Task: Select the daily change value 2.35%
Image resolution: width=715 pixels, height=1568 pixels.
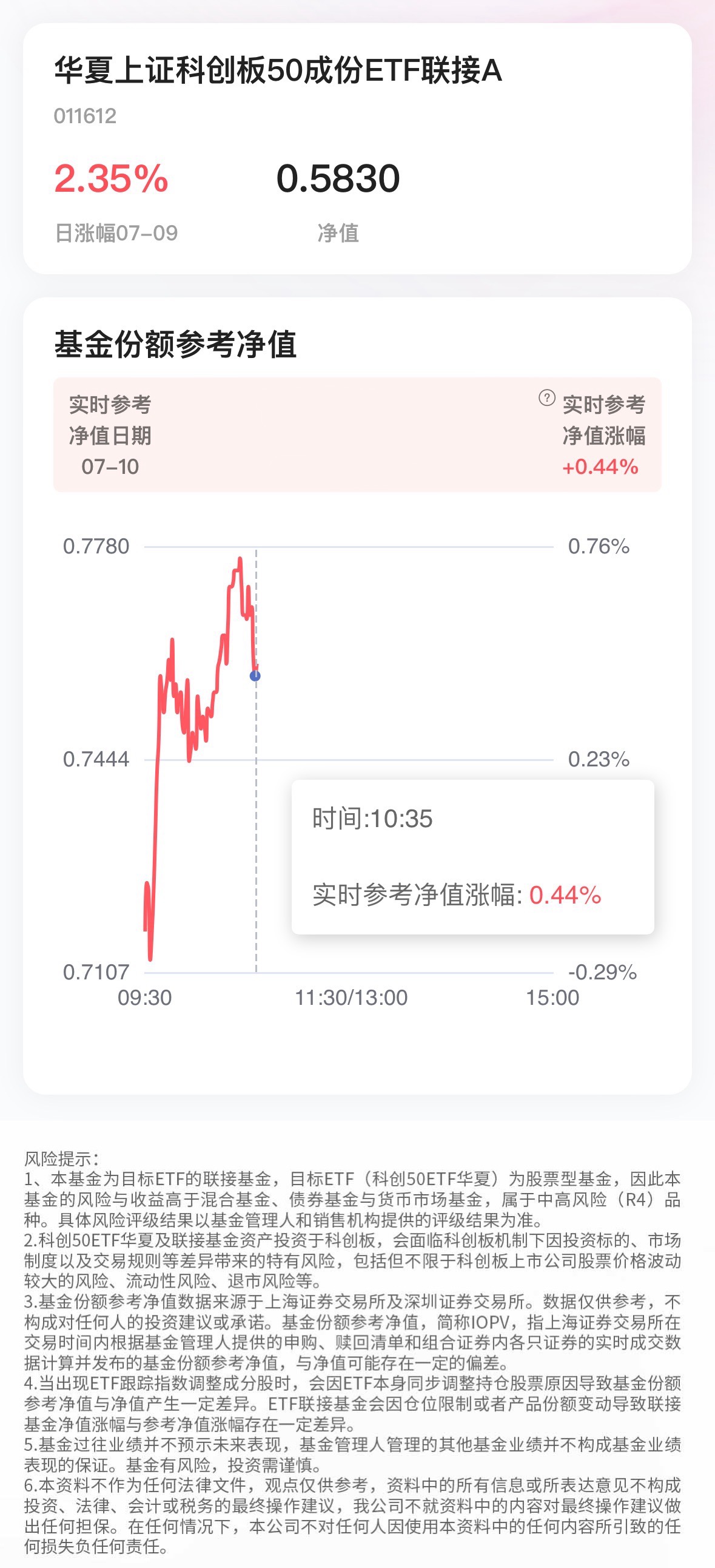Action: (107, 178)
